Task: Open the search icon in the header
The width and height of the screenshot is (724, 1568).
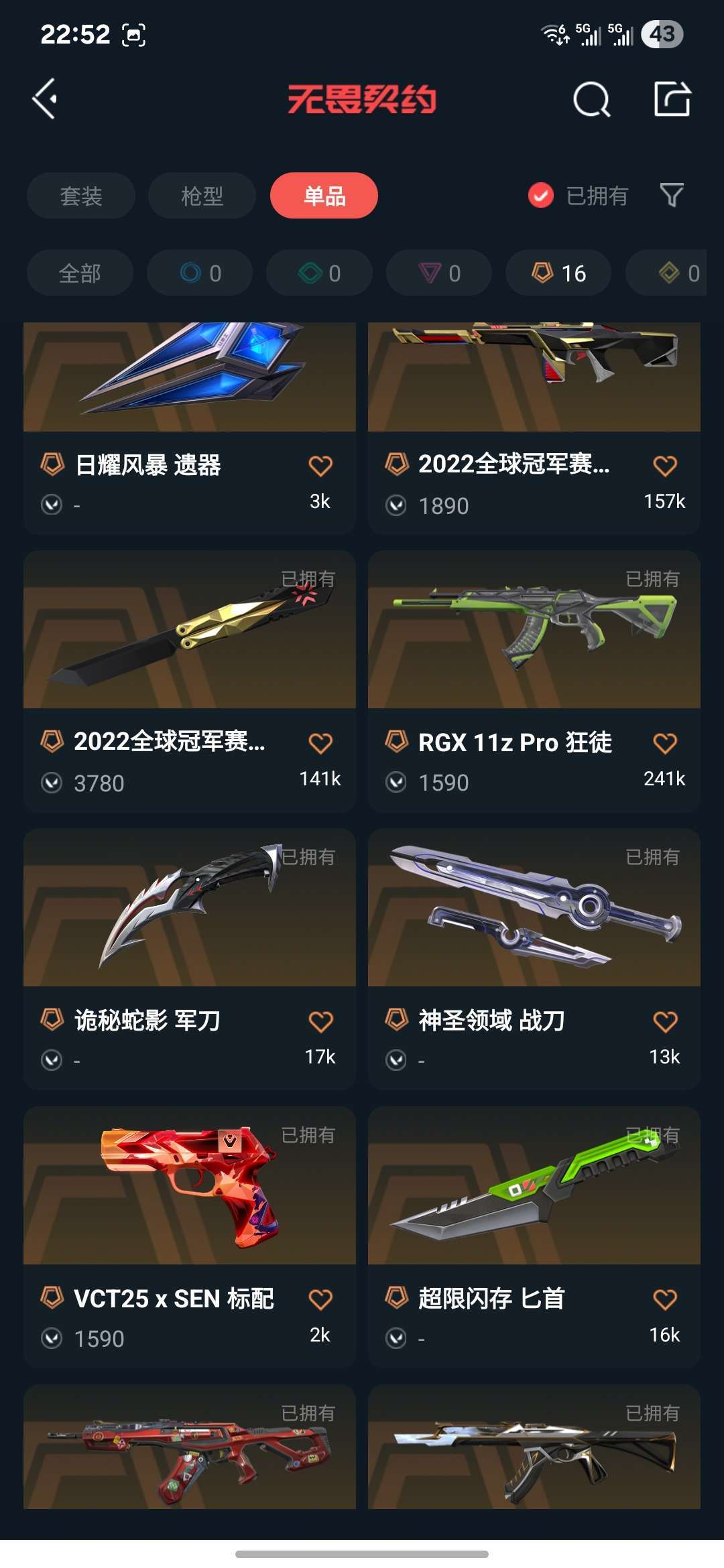Action: point(592,100)
